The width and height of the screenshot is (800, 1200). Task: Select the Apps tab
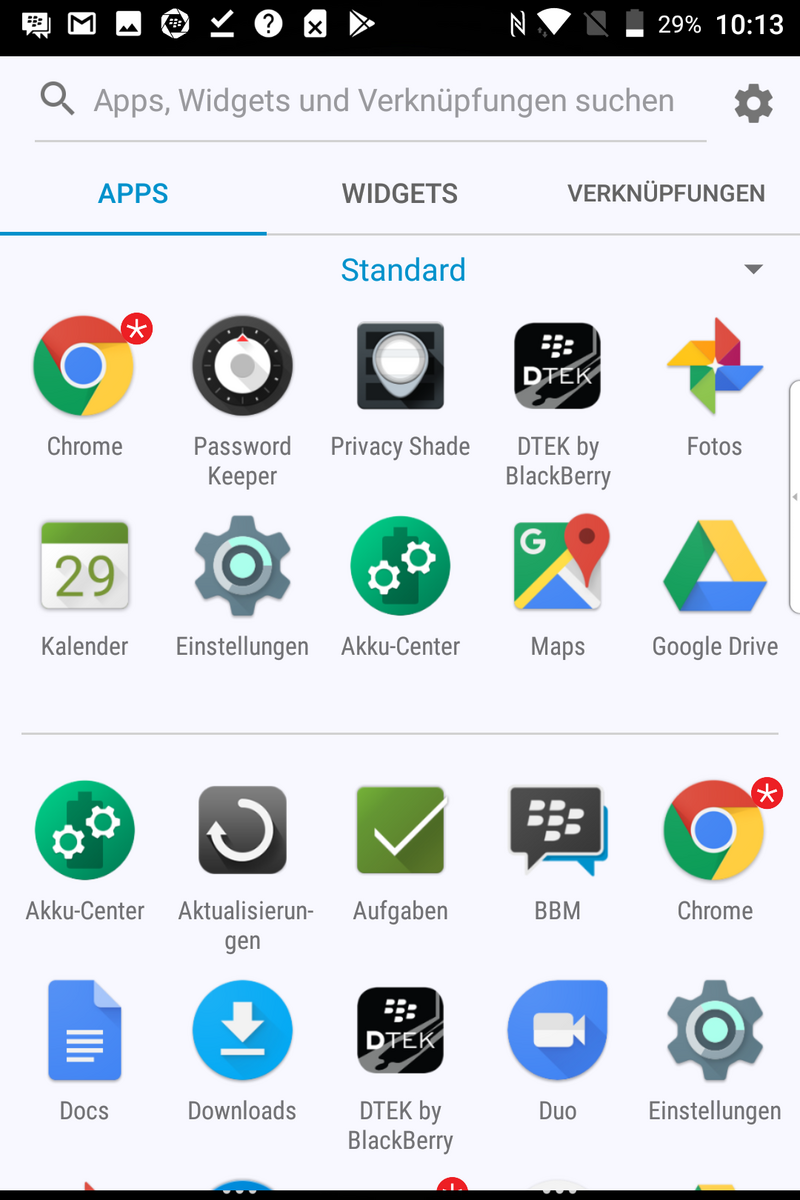coord(133,193)
